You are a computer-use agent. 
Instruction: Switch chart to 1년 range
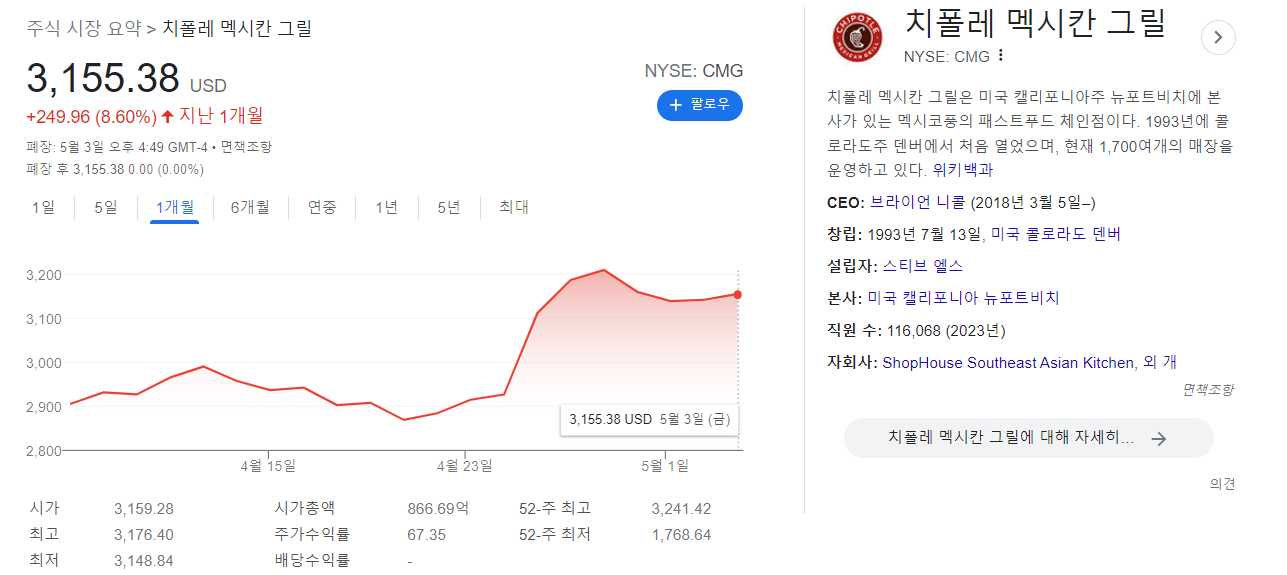(x=386, y=208)
